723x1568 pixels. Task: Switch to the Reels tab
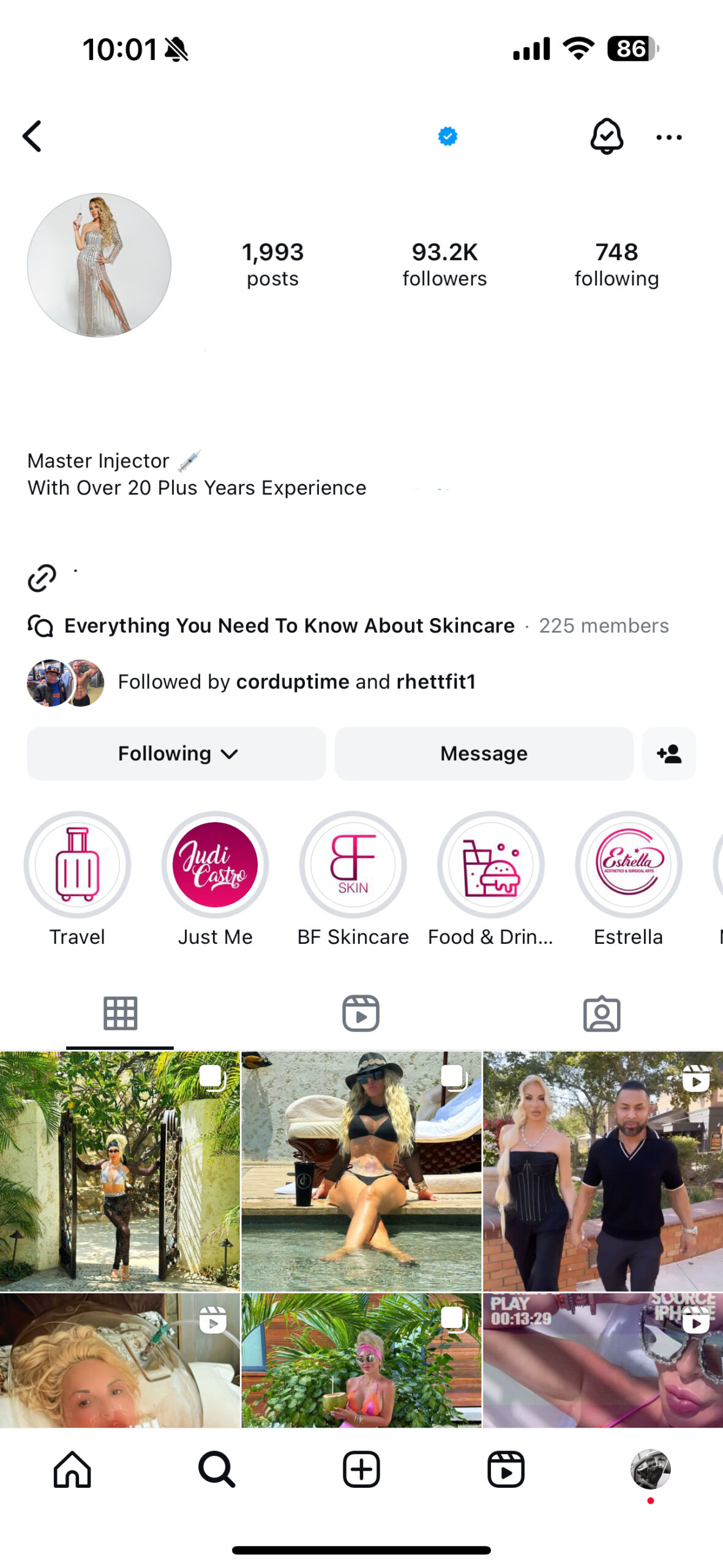[361, 1013]
